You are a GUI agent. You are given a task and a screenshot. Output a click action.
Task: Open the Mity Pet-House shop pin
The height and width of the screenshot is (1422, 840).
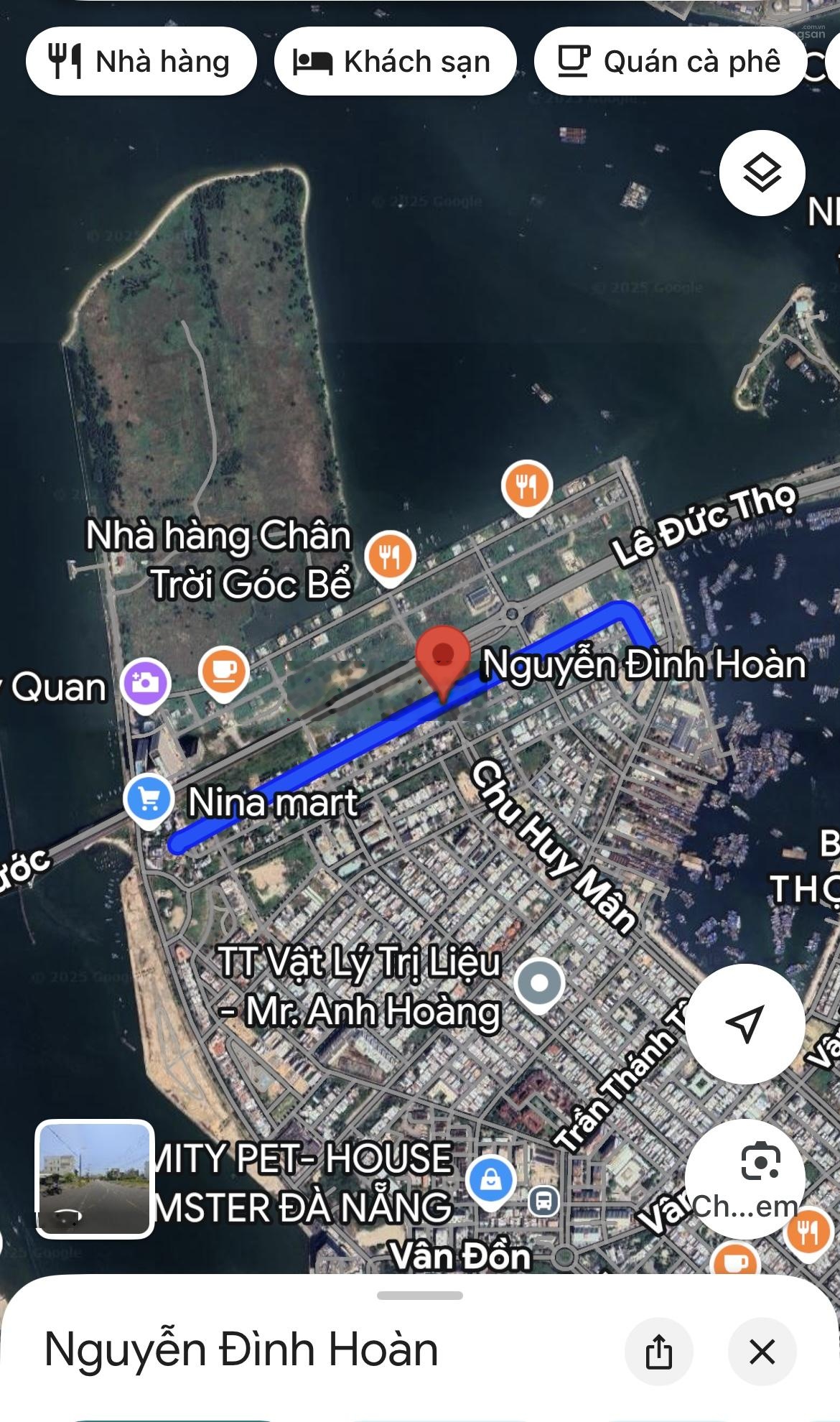pos(491,1180)
